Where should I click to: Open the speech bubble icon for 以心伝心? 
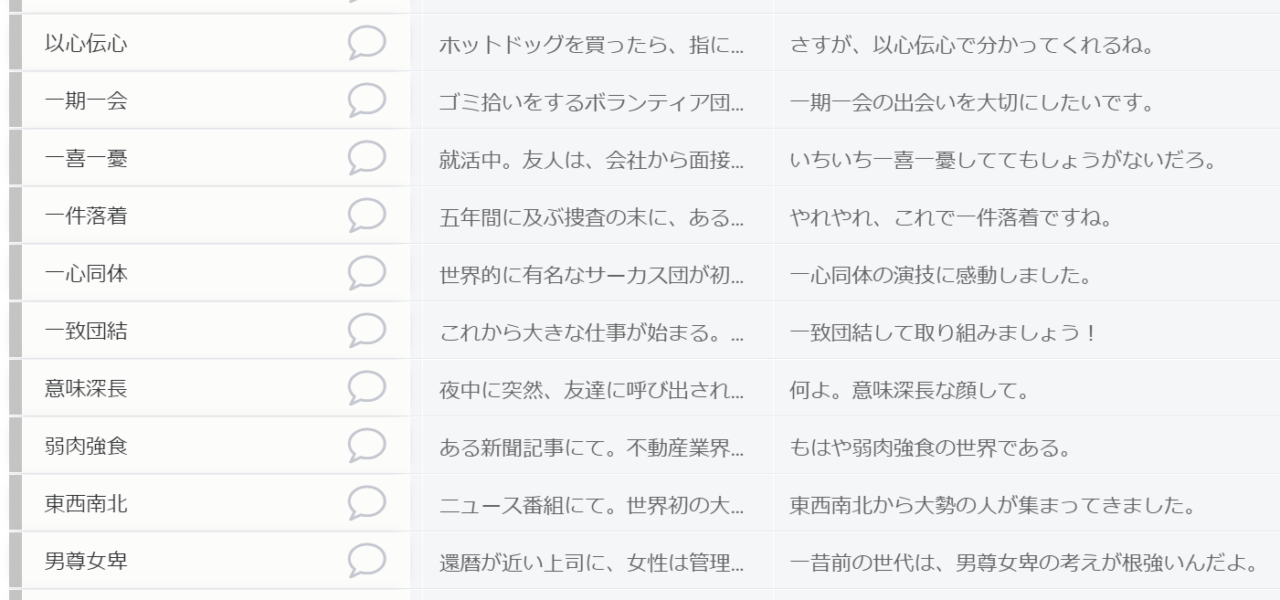coord(367,44)
